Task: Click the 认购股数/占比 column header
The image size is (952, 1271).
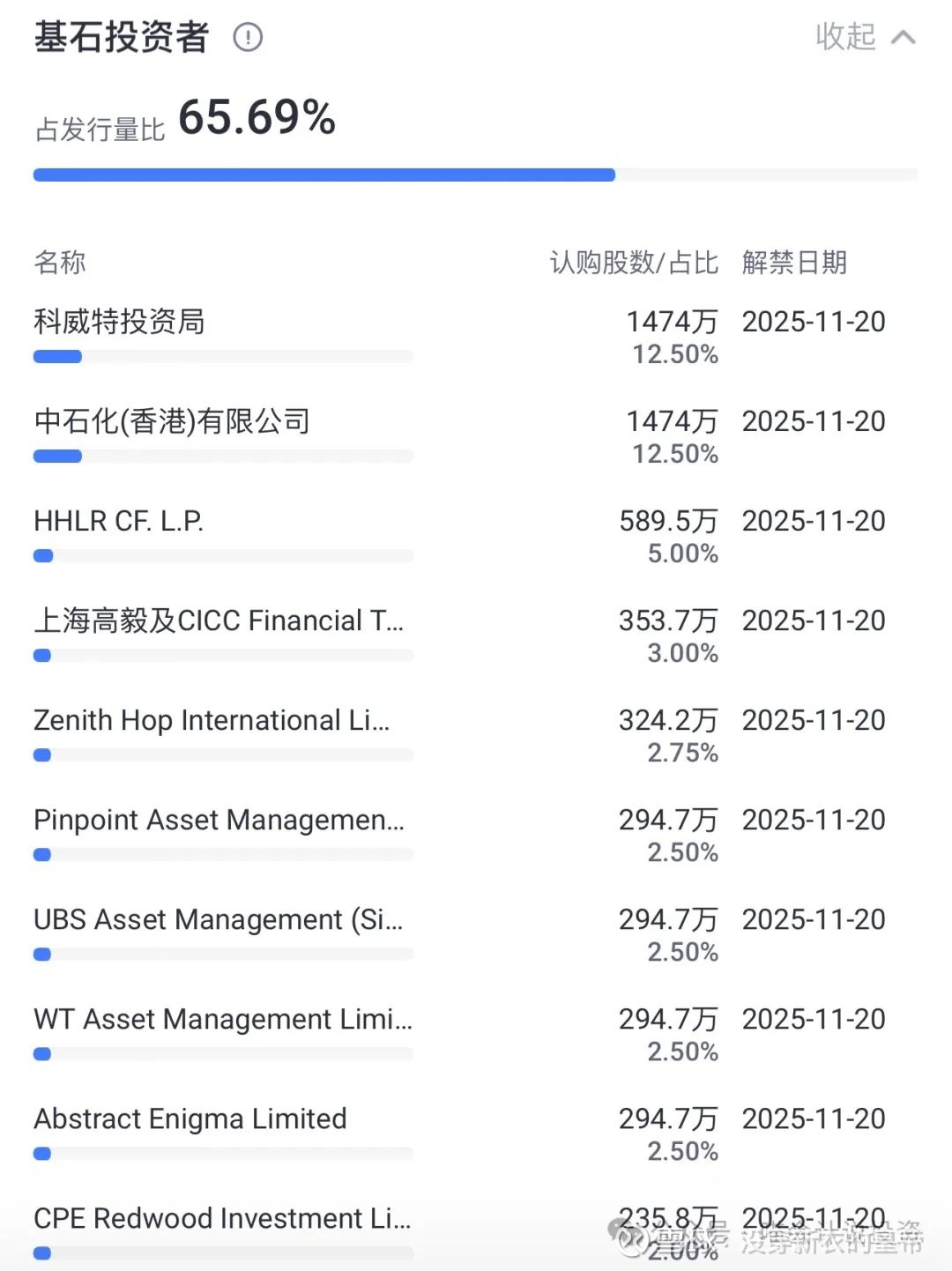Action: coord(631,263)
